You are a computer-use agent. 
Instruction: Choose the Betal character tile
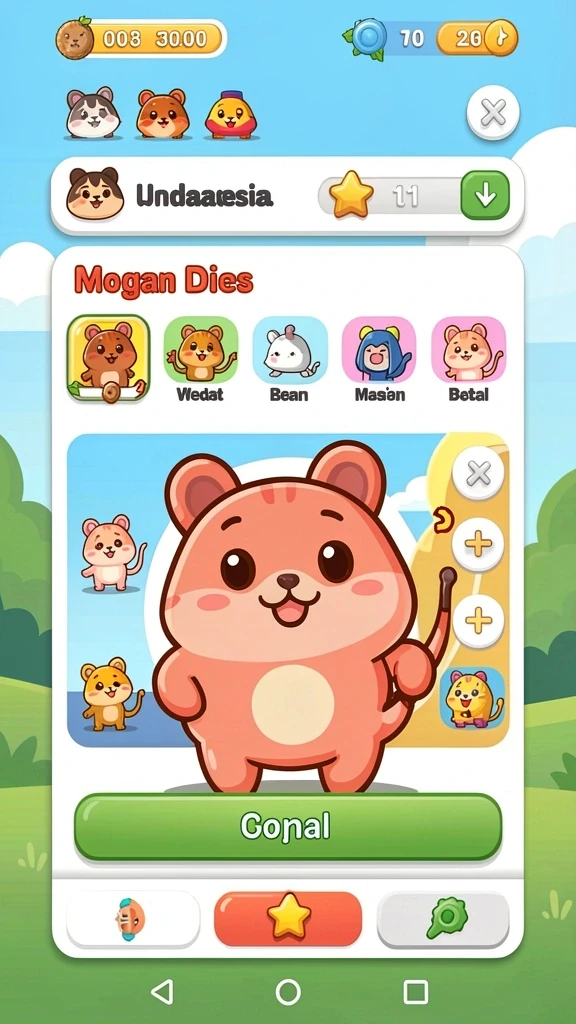[468, 359]
